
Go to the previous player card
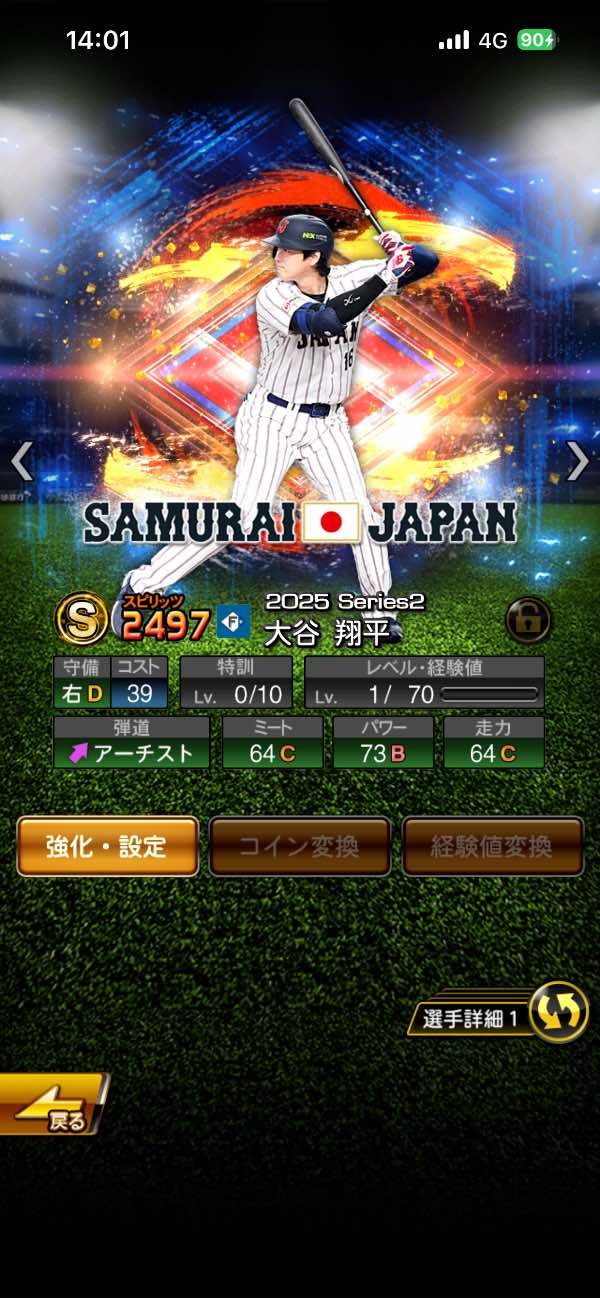click(22, 461)
